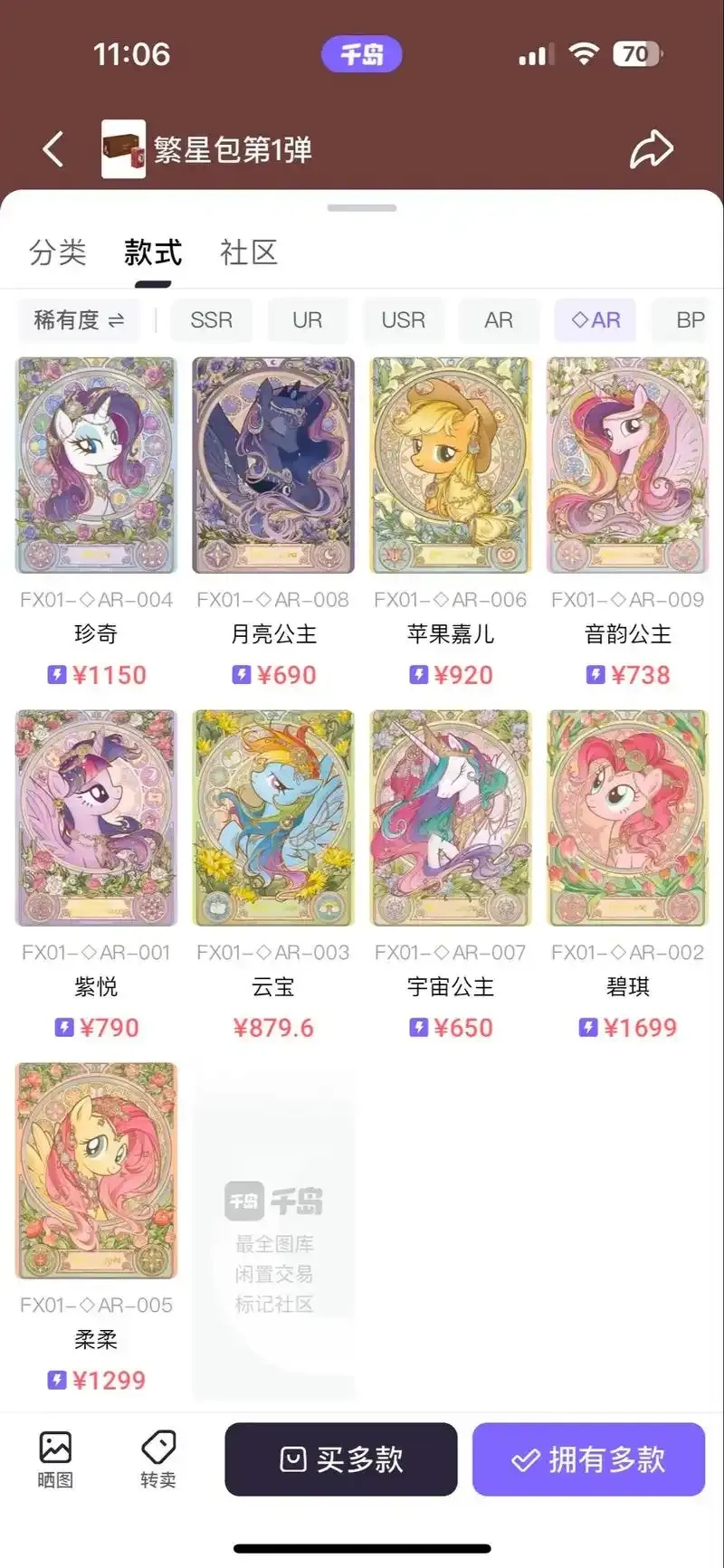Switch to the 分类 tab
This screenshot has height=1568, width=724.
point(58,252)
